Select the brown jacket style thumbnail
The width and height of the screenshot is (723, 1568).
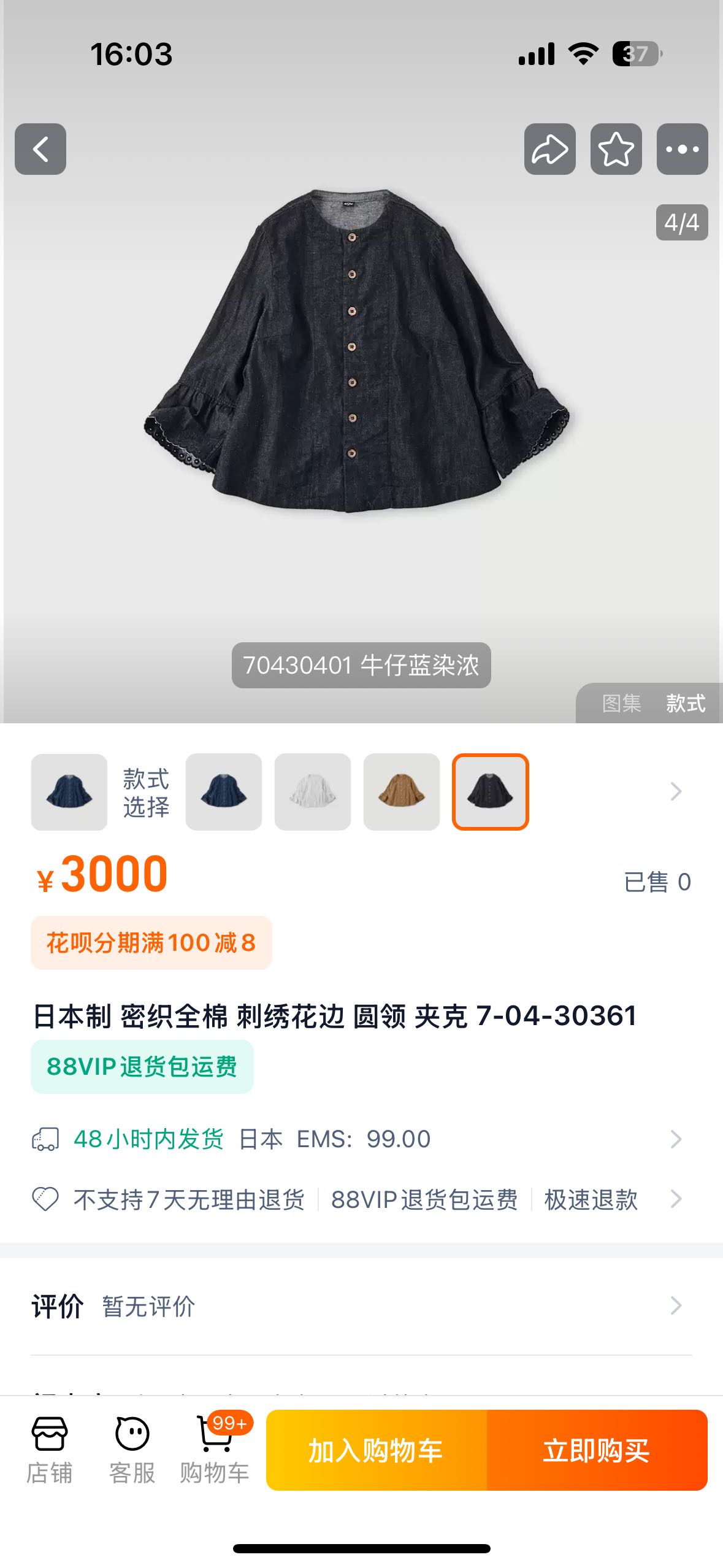402,791
